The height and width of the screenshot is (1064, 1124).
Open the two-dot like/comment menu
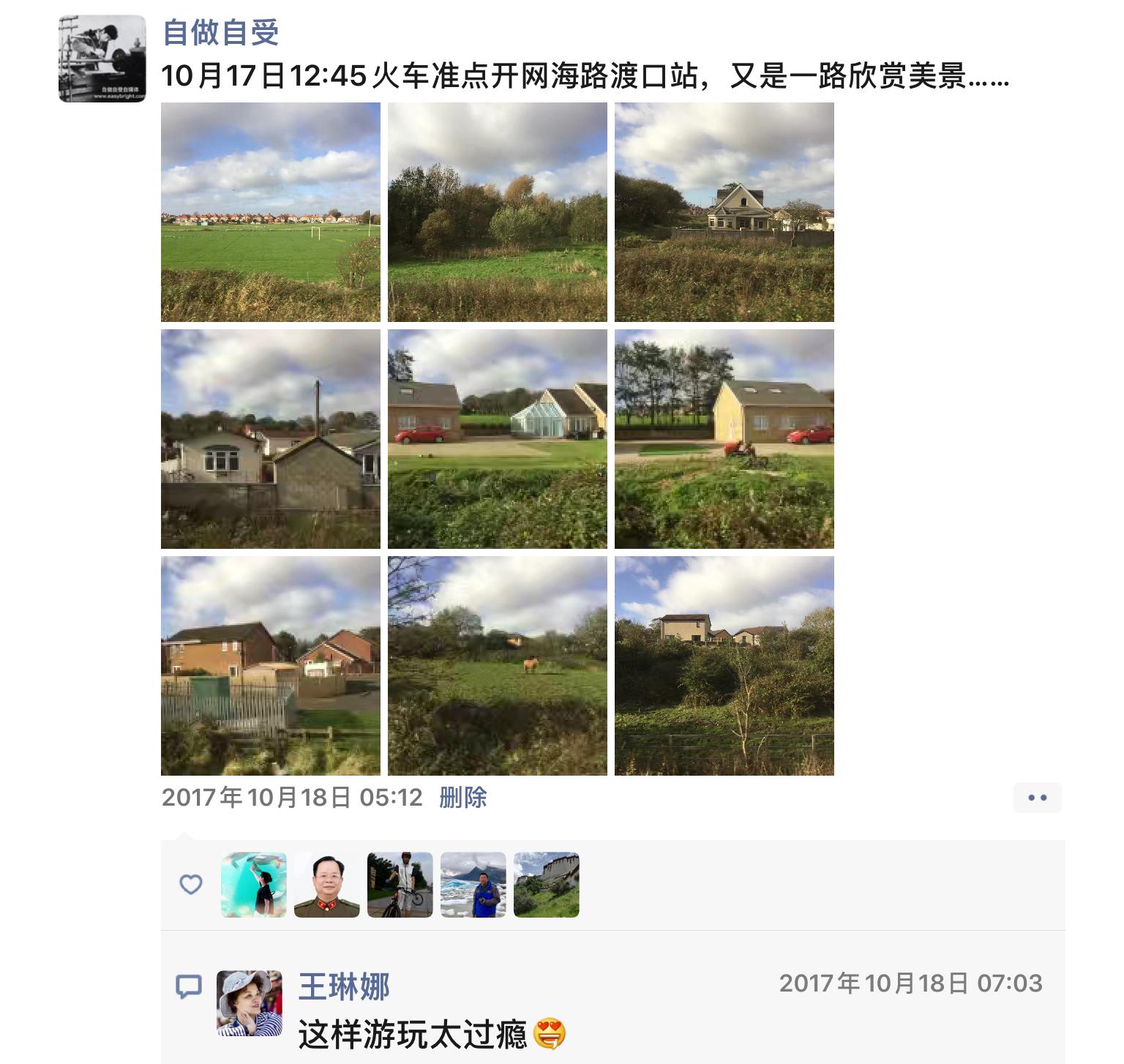pos(1037,798)
